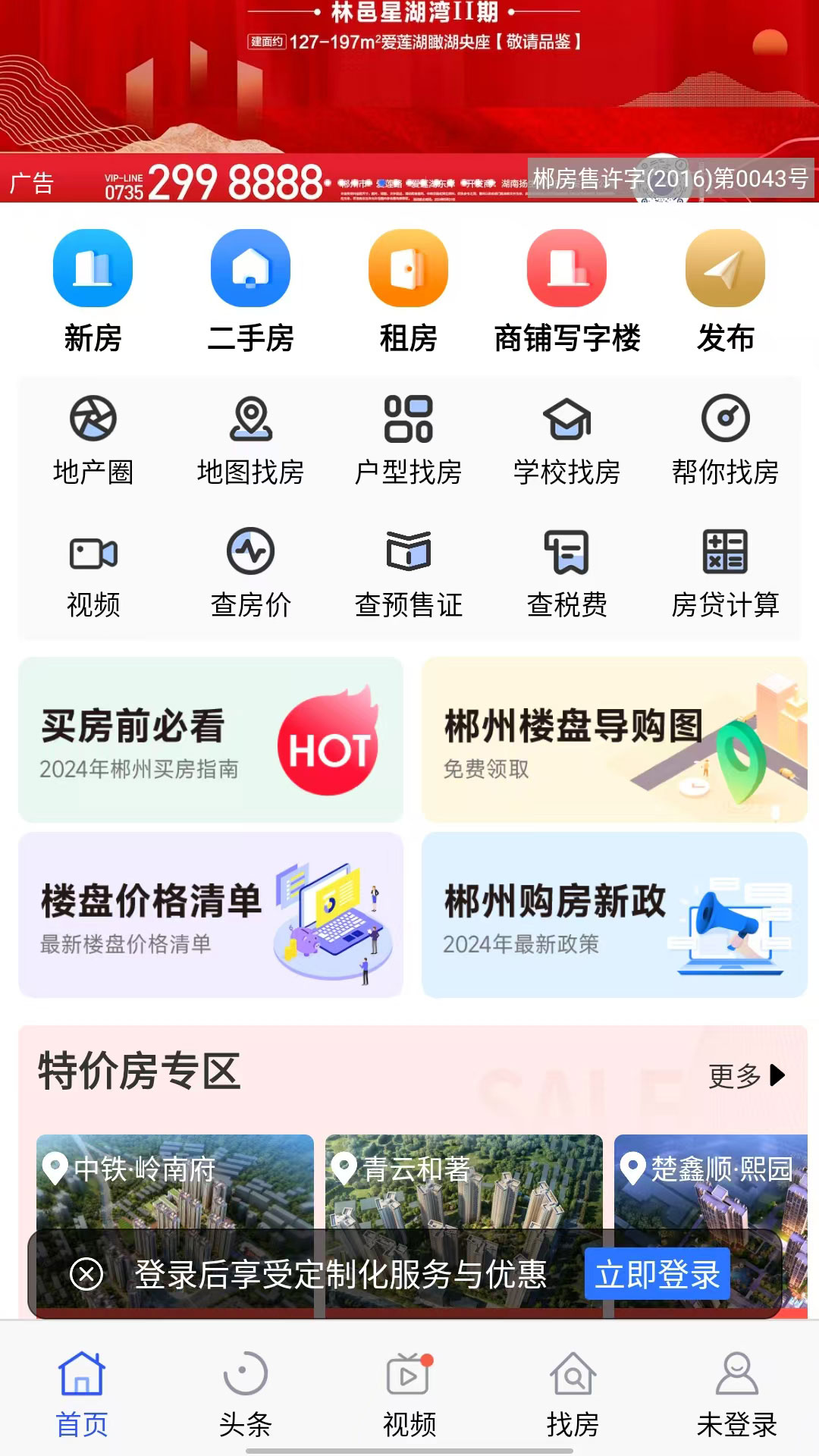Open the 租房 rental section

407,292
